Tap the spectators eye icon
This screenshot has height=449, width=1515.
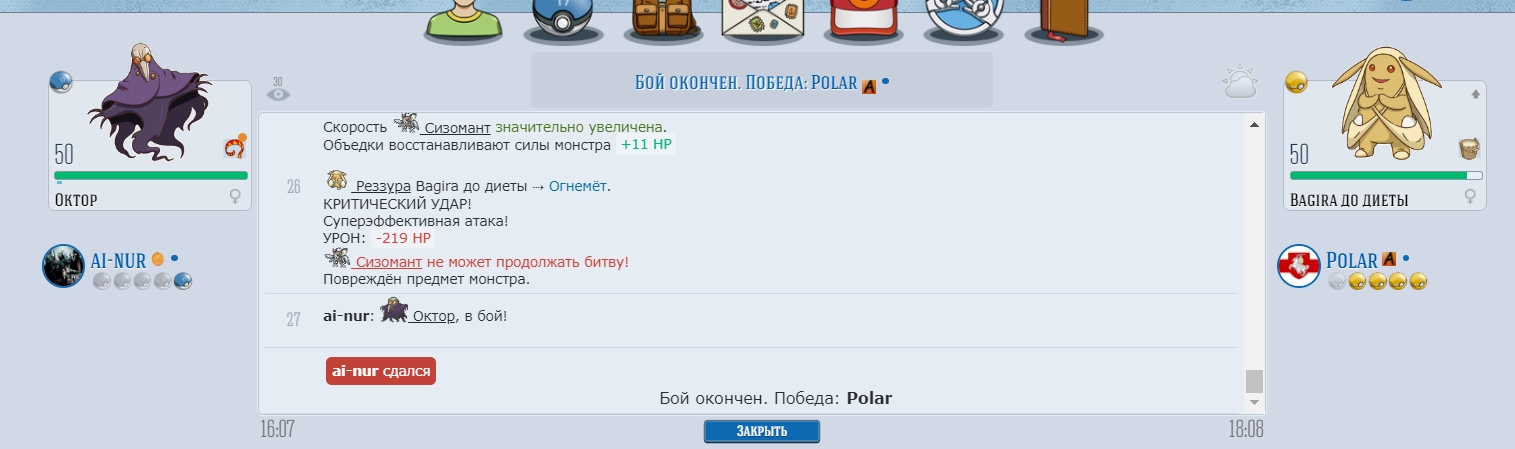tap(278, 93)
